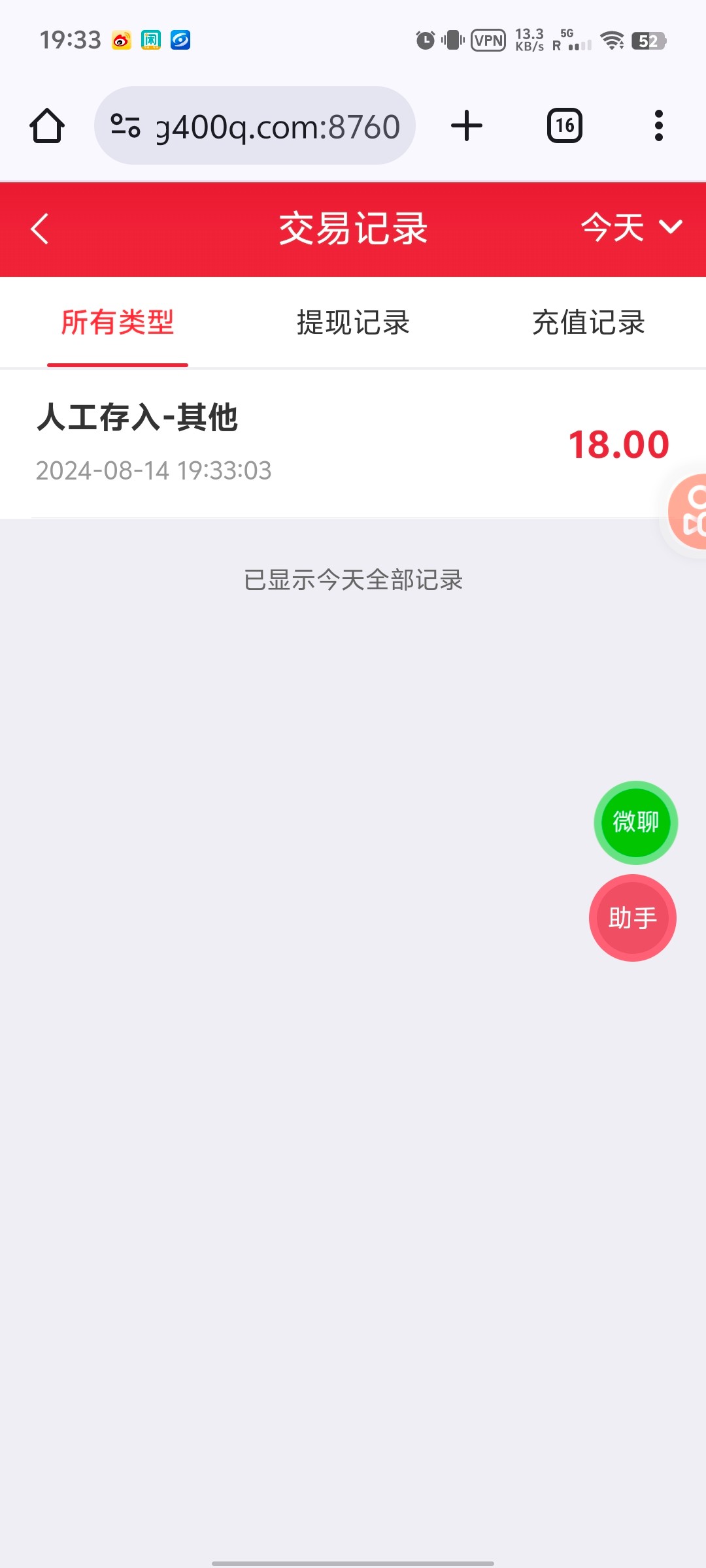The width and height of the screenshot is (706, 1568).
Task: Tap the orange customer service floating icon
Action: (690, 512)
